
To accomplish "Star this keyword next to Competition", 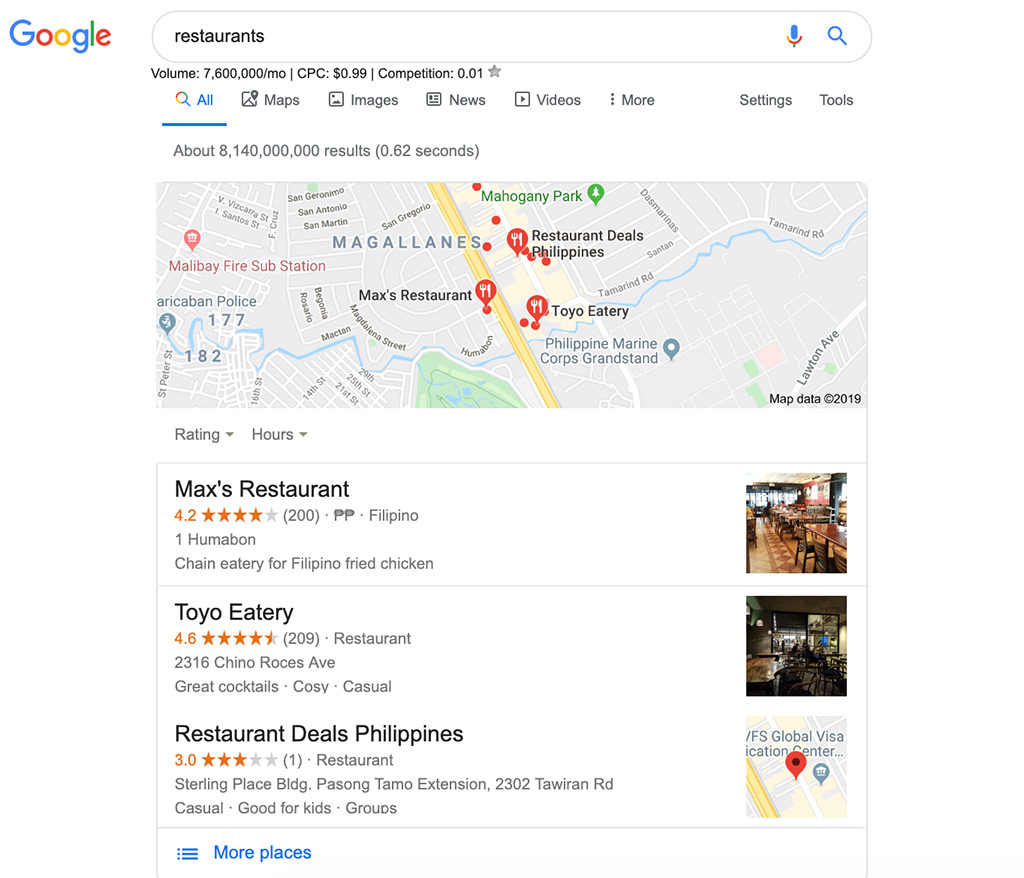I will 495,72.
